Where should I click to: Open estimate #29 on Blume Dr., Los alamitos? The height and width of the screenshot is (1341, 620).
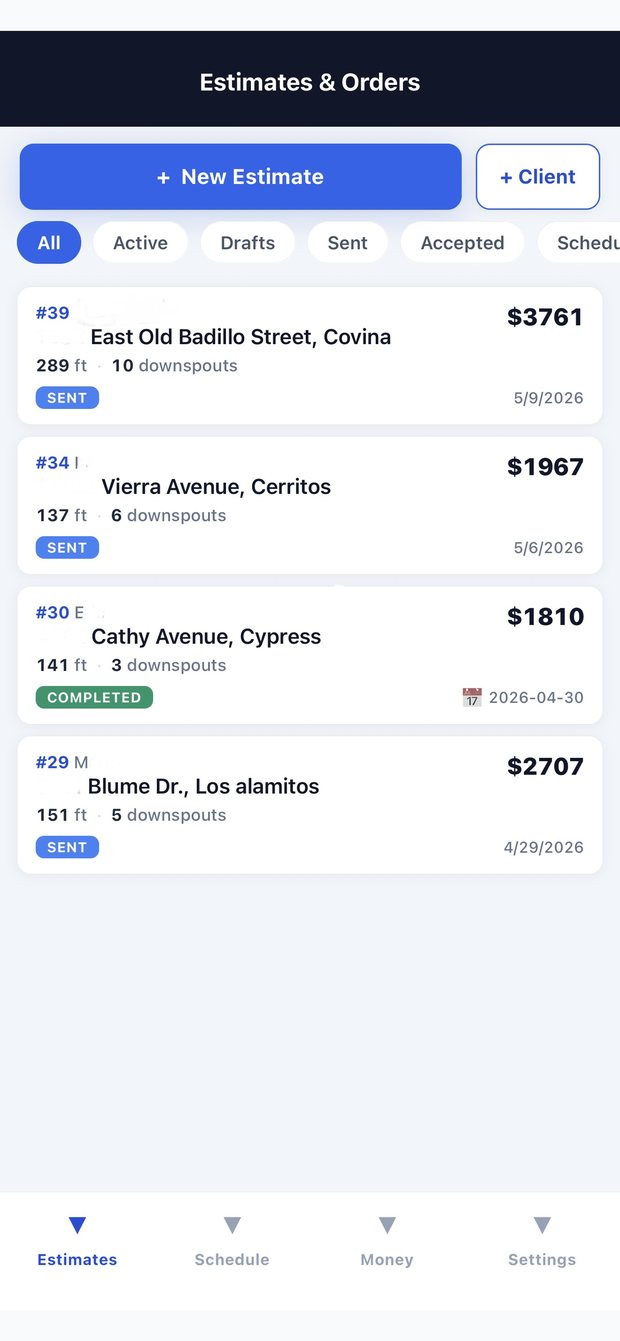(x=310, y=806)
